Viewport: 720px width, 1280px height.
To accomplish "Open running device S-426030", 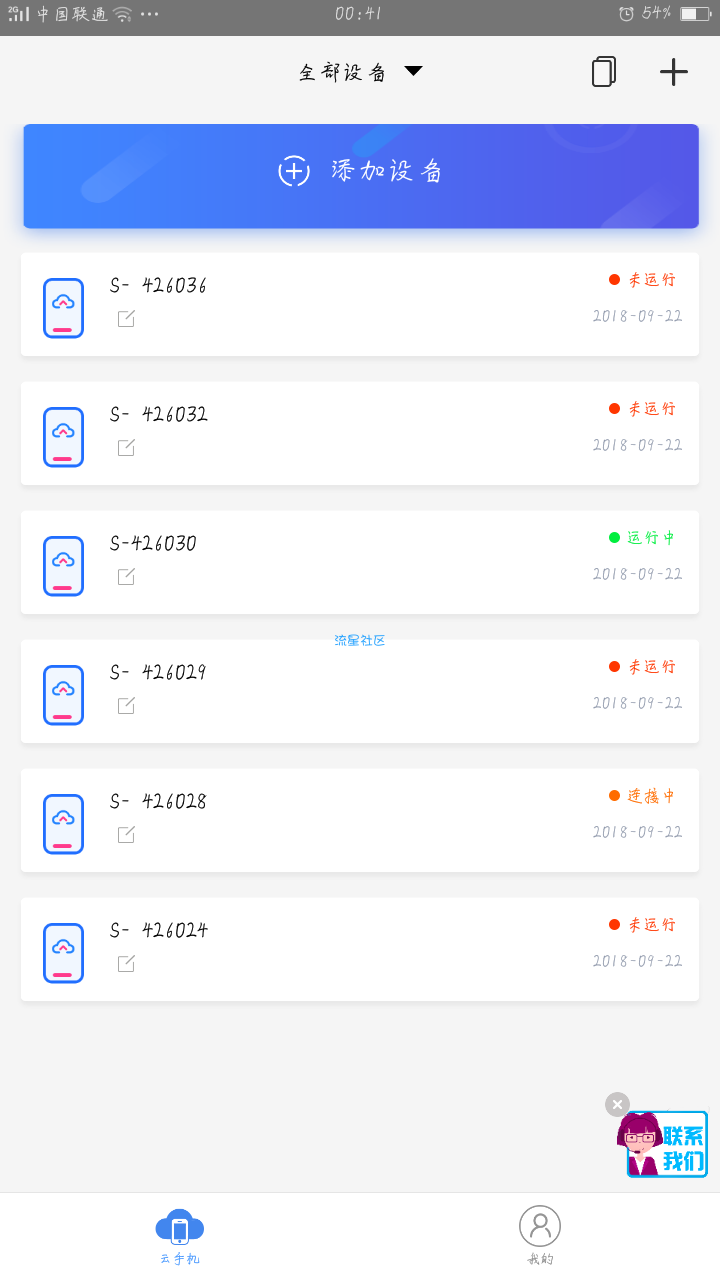I will (x=360, y=562).
